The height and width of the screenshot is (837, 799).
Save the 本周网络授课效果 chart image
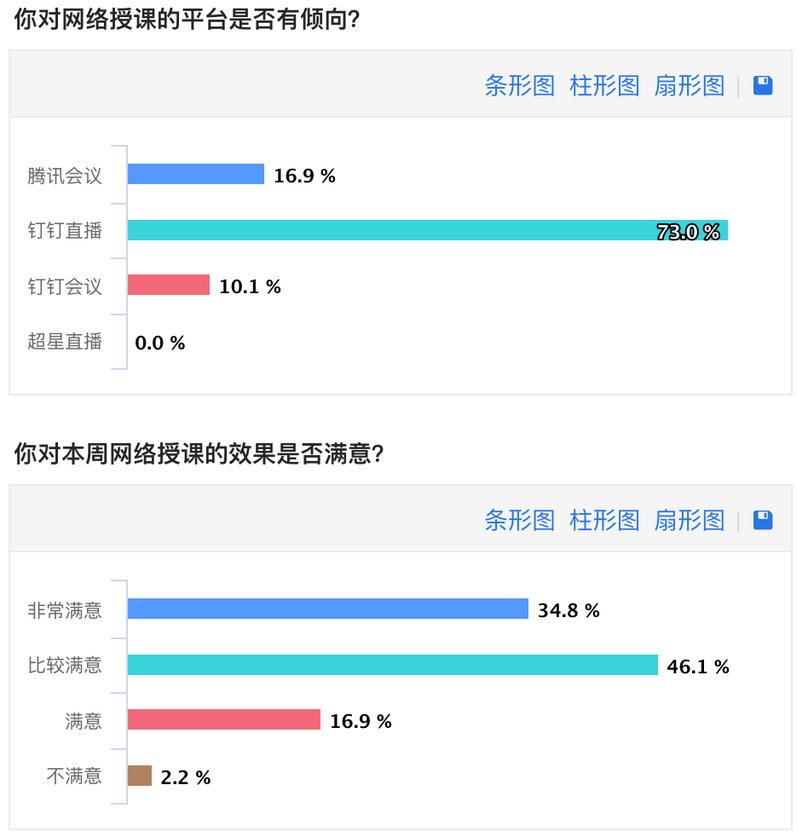tap(763, 520)
